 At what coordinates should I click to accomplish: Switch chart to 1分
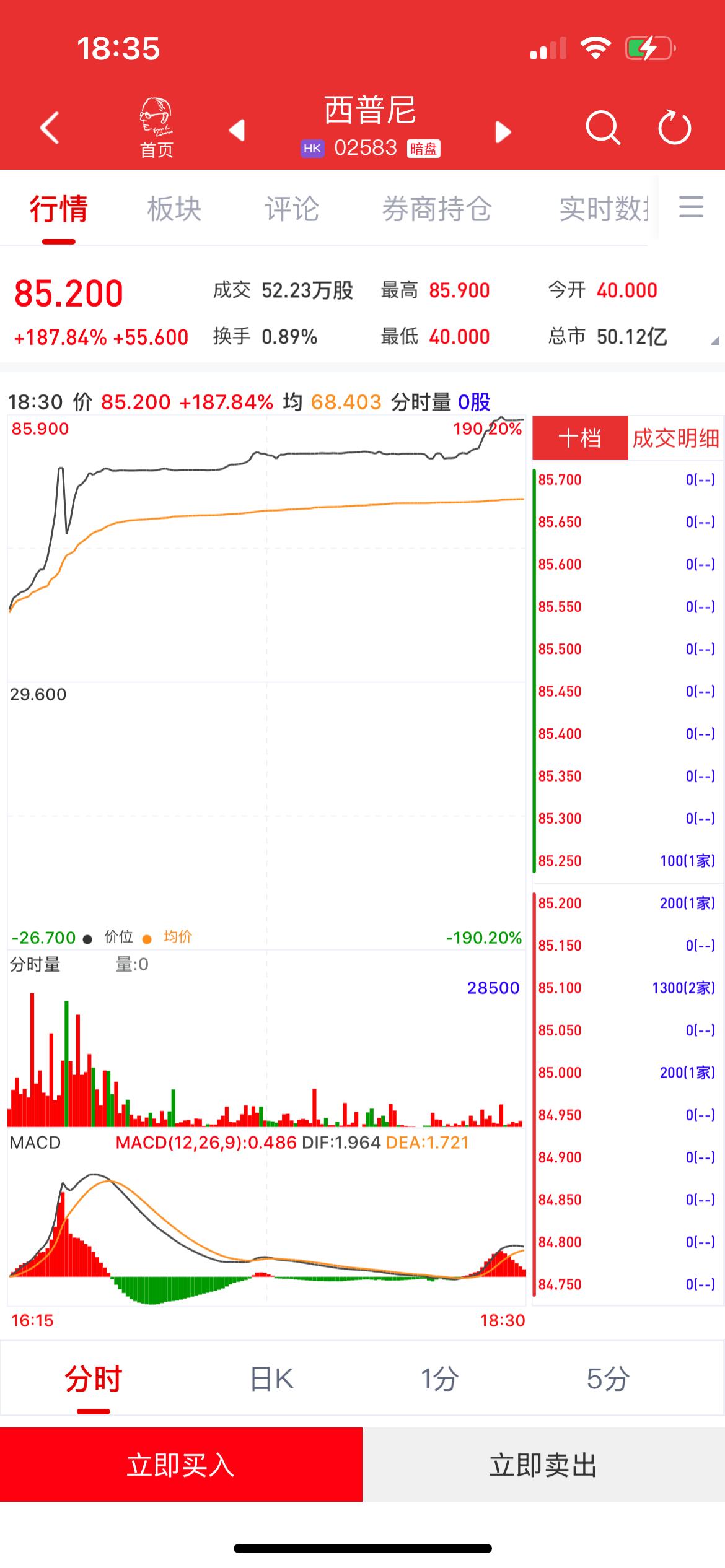click(439, 1379)
